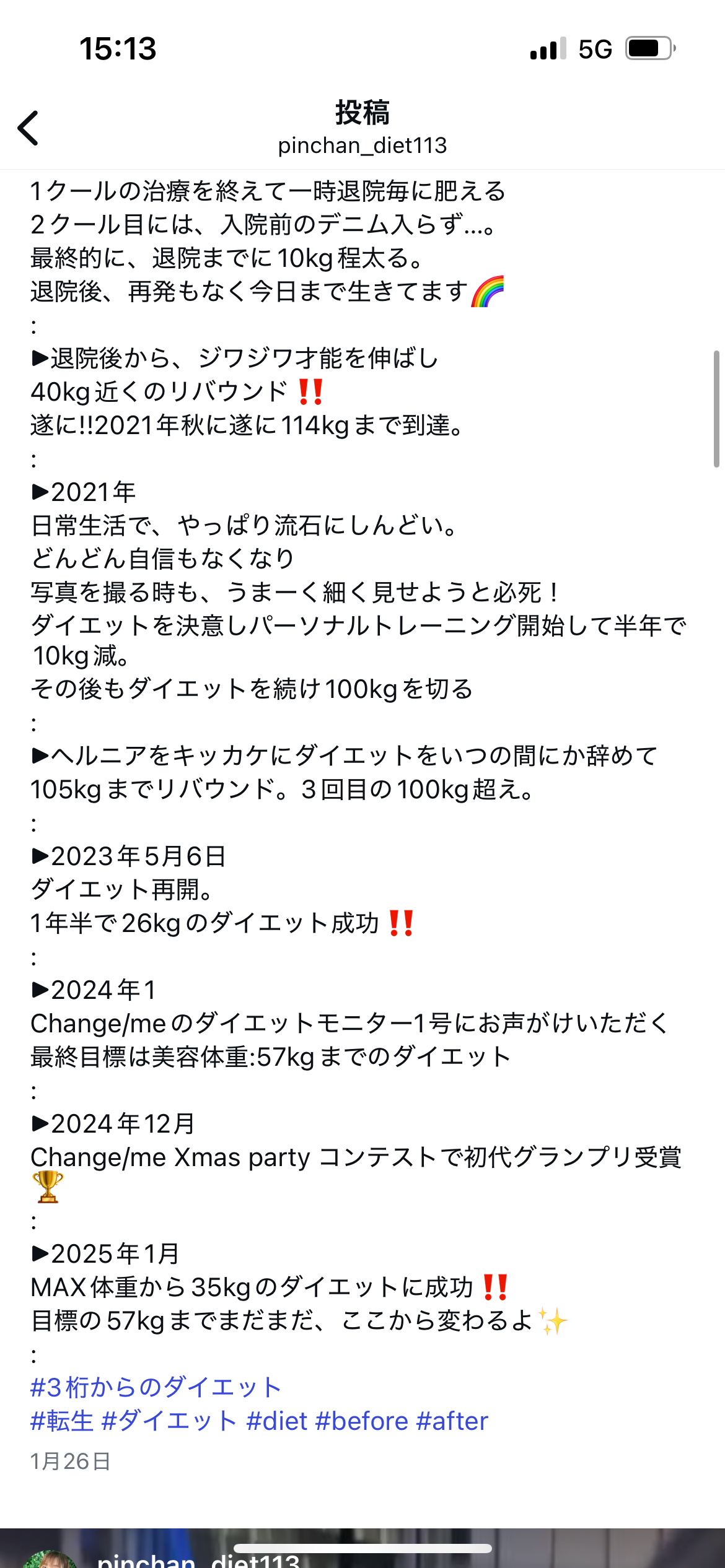Open the #after hashtag
This screenshot has height=1568, width=725.
(x=452, y=1421)
